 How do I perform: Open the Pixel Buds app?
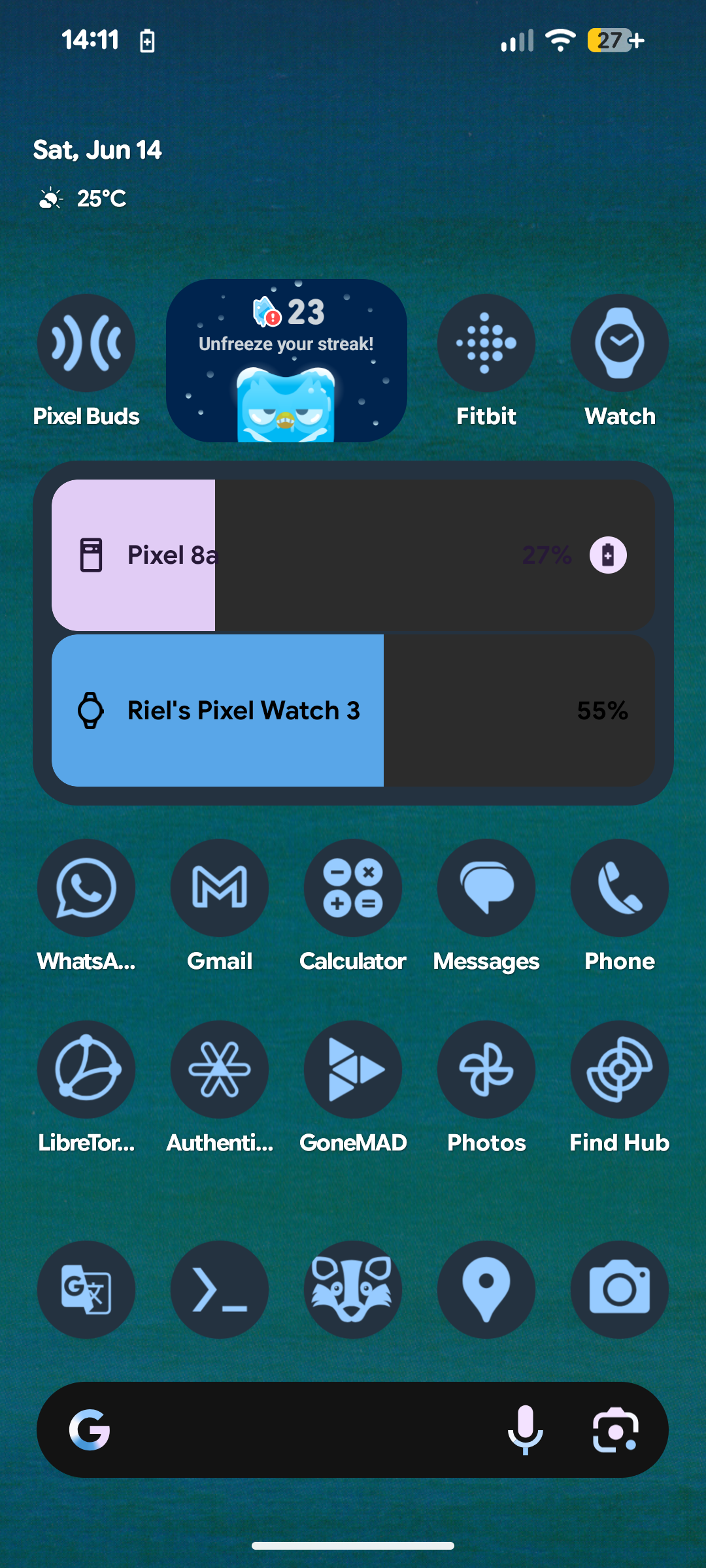[x=86, y=343]
